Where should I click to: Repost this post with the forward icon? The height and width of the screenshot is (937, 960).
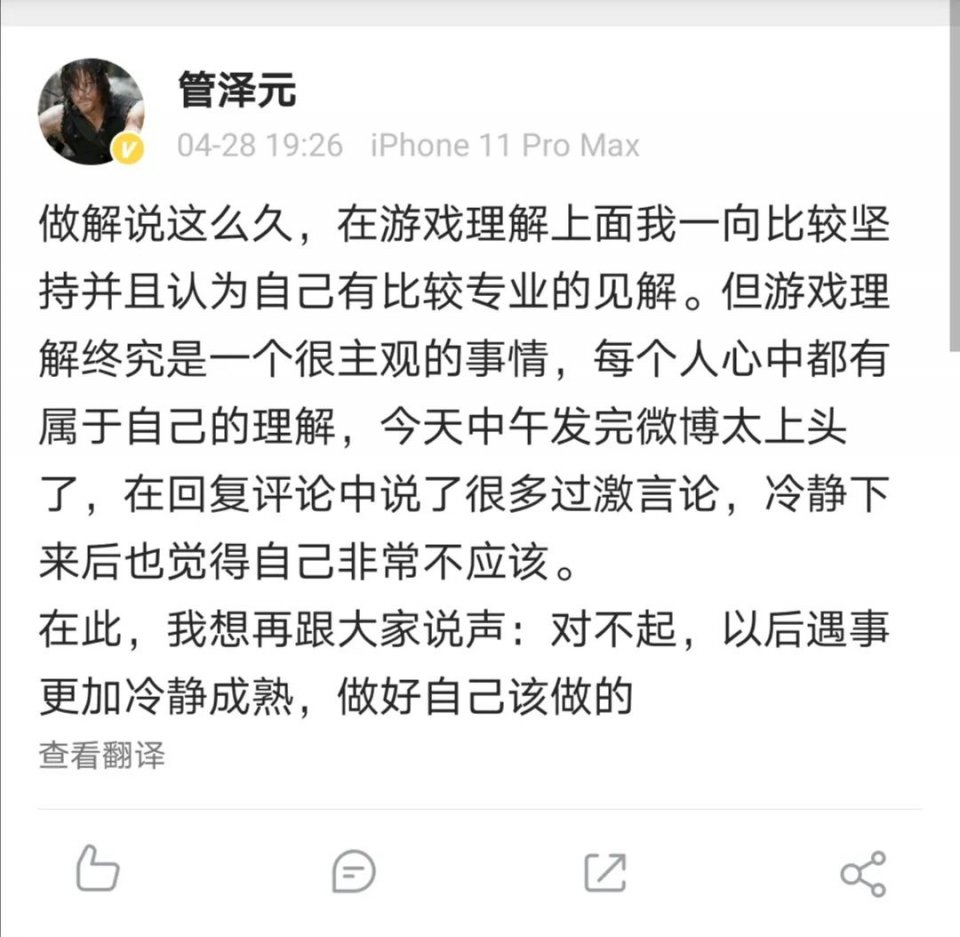[605, 872]
